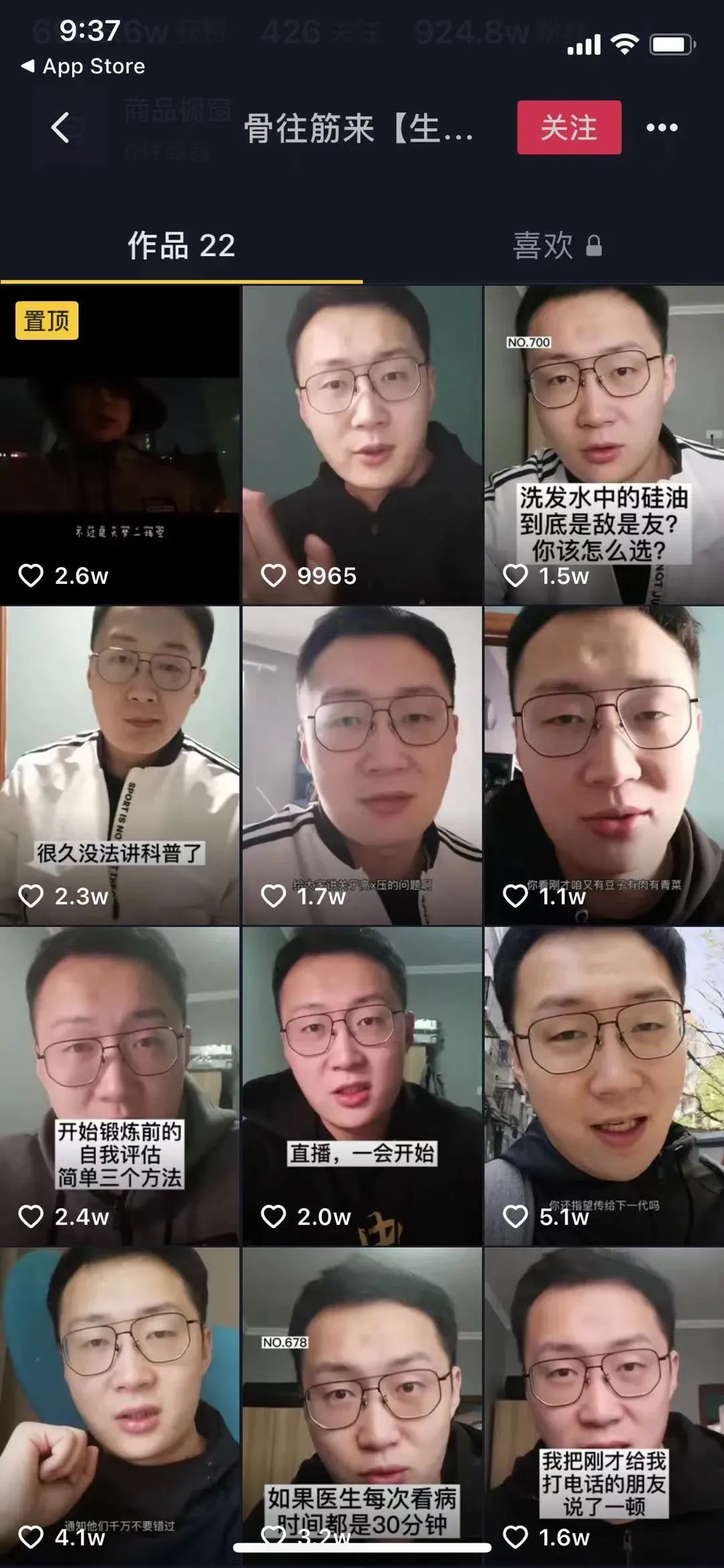Open the 我把刚才给我打电话的朋友 video
The width and height of the screenshot is (724, 1568).
603,1401
